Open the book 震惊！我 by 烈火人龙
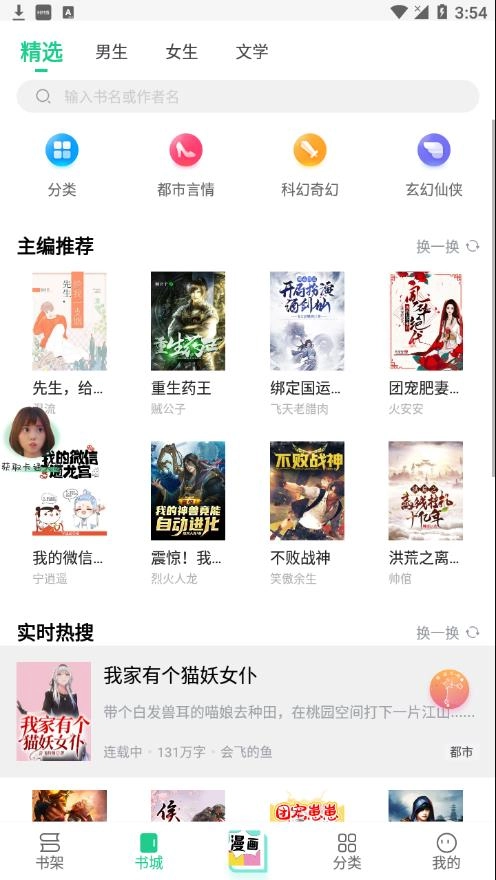 coord(188,512)
